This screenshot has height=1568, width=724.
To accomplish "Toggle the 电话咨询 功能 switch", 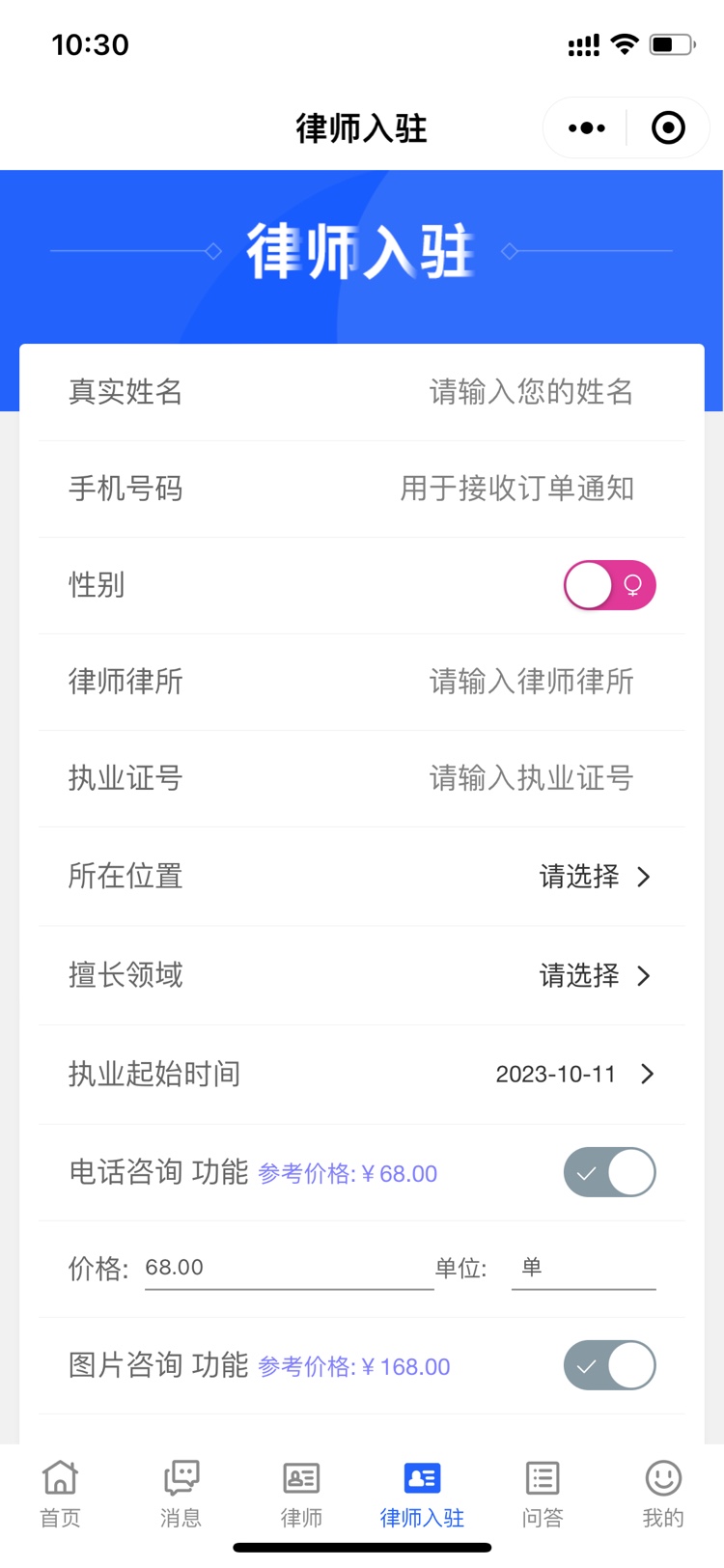I will [610, 1172].
